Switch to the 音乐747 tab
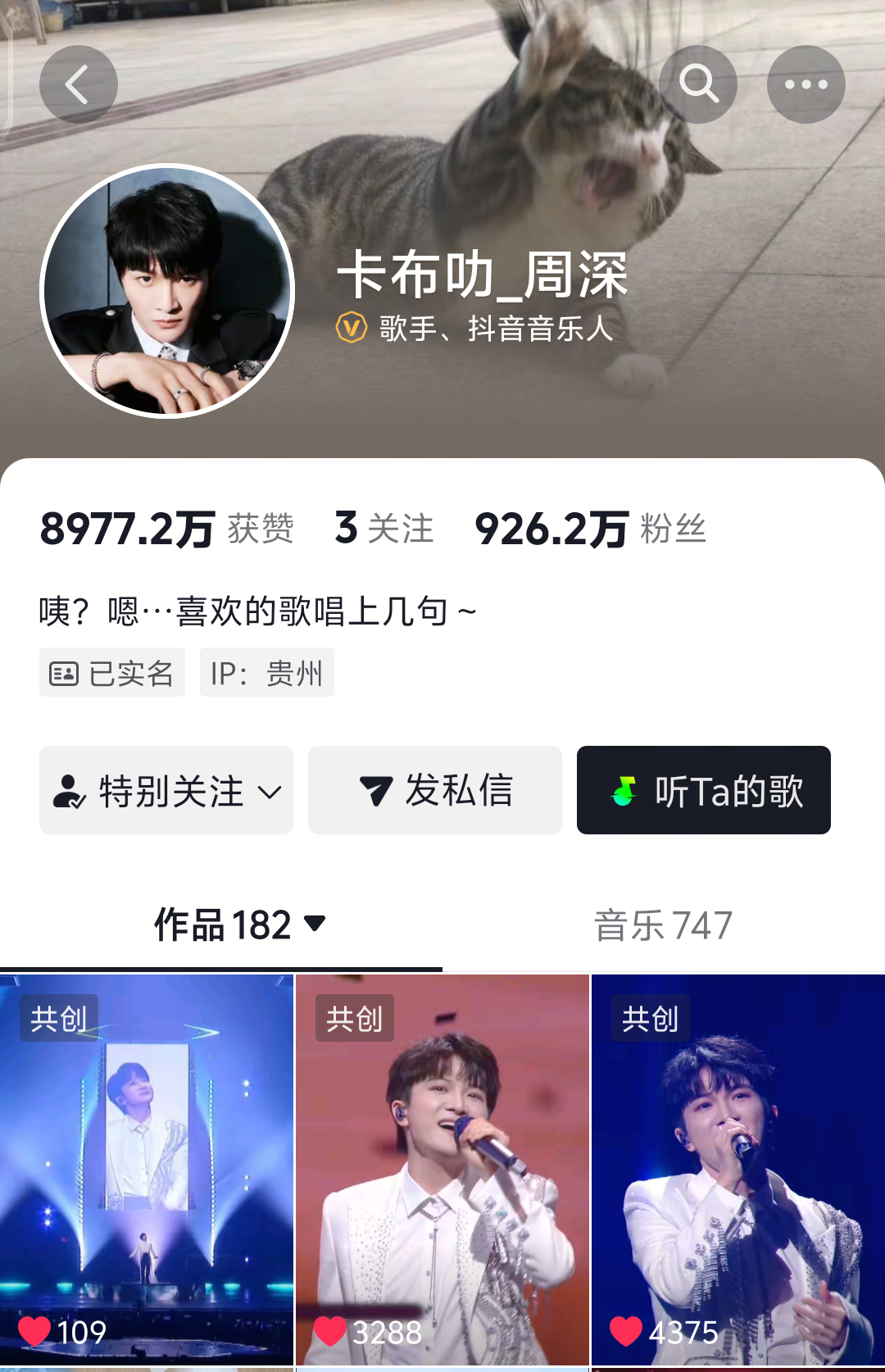 click(x=662, y=925)
